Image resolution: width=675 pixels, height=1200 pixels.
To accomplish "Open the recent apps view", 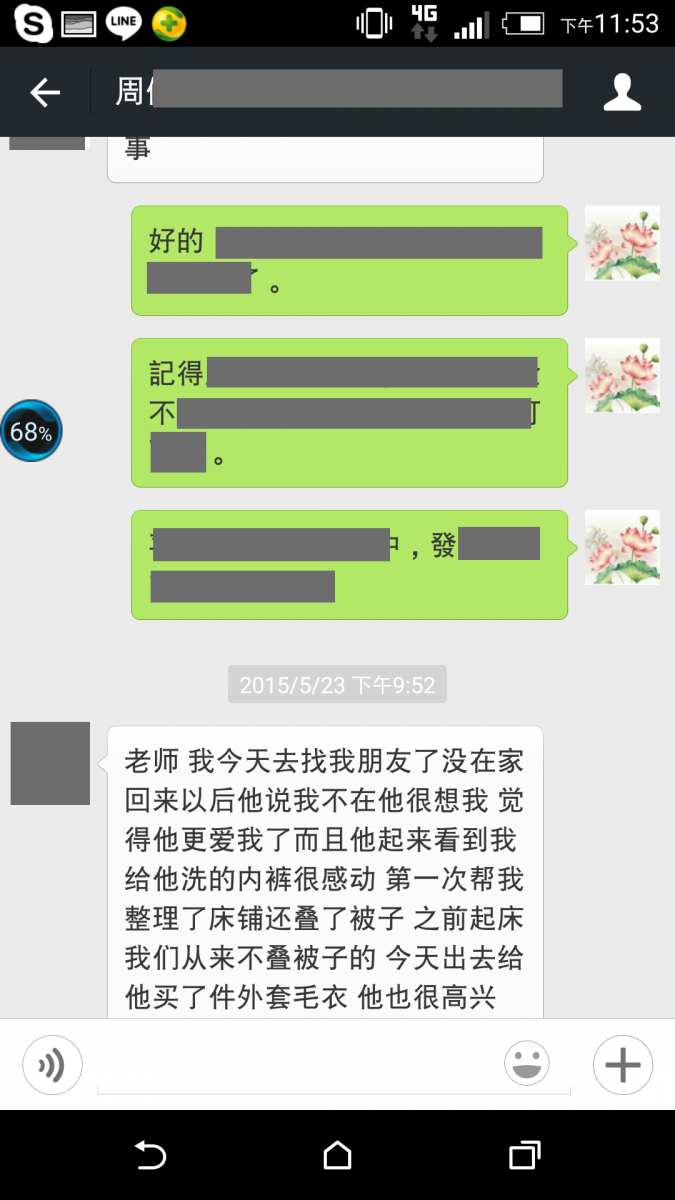I will (x=524, y=1155).
